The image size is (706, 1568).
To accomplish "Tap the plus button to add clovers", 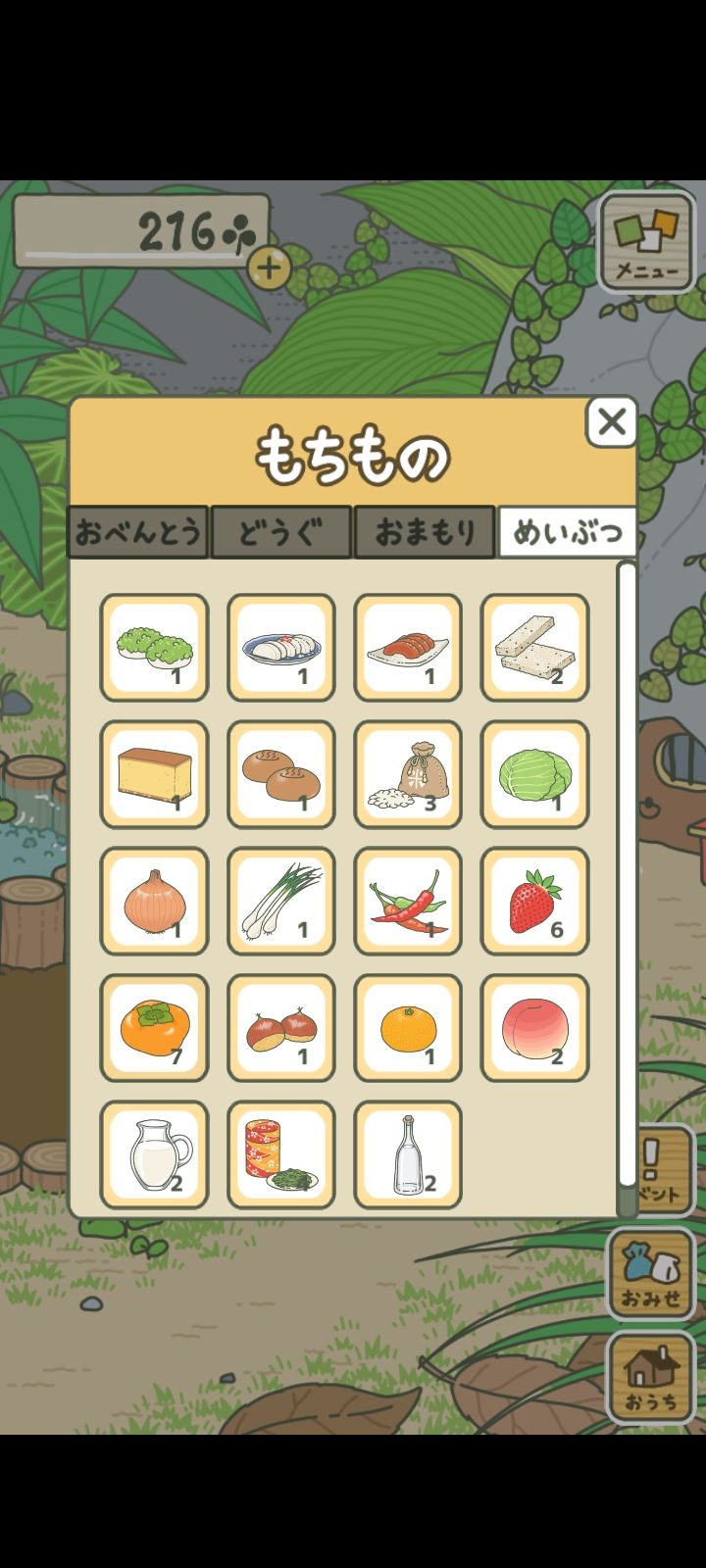I will 269,268.
